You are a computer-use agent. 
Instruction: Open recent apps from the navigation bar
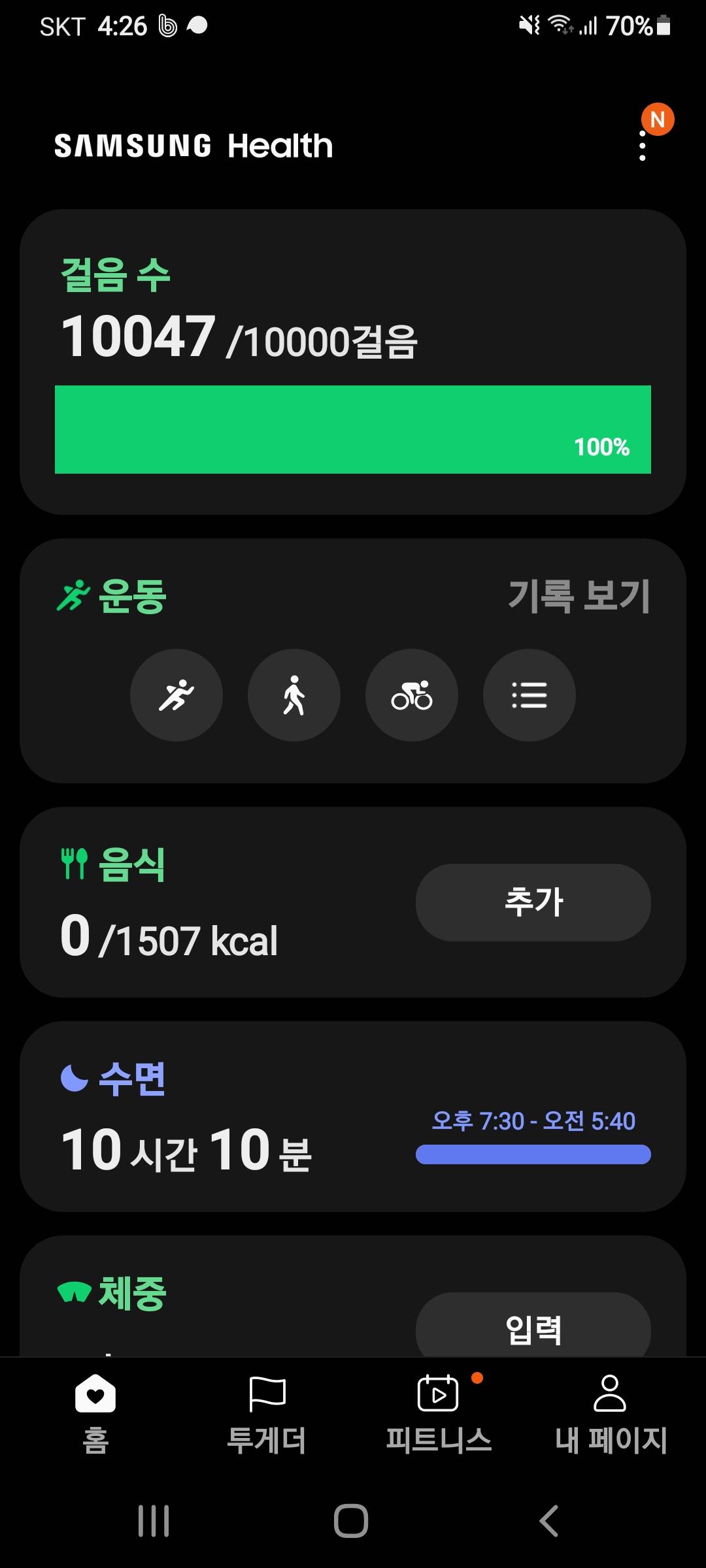(x=154, y=1521)
